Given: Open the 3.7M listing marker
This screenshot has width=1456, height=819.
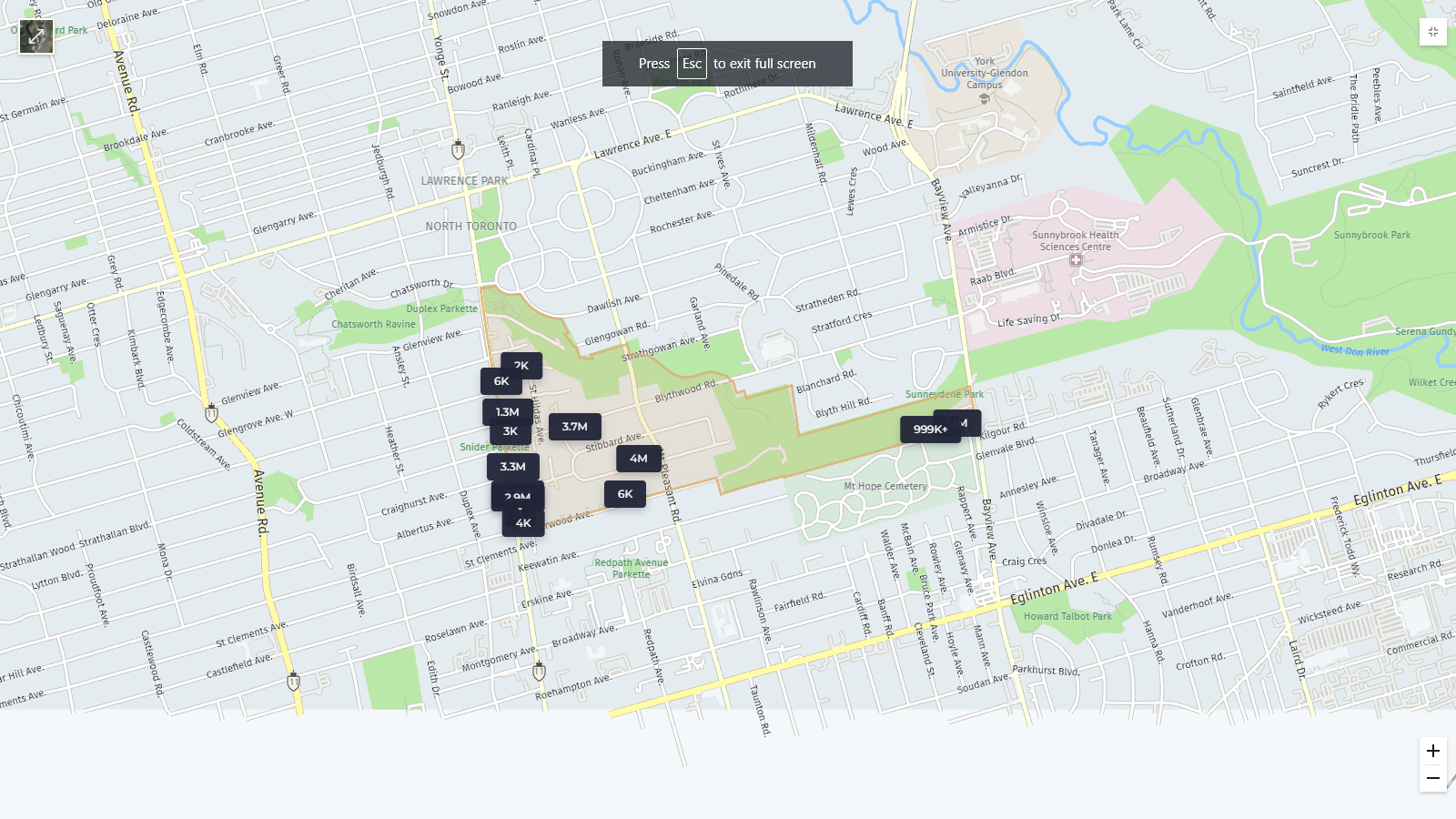Looking at the screenshot, I should tap(574, 427).
